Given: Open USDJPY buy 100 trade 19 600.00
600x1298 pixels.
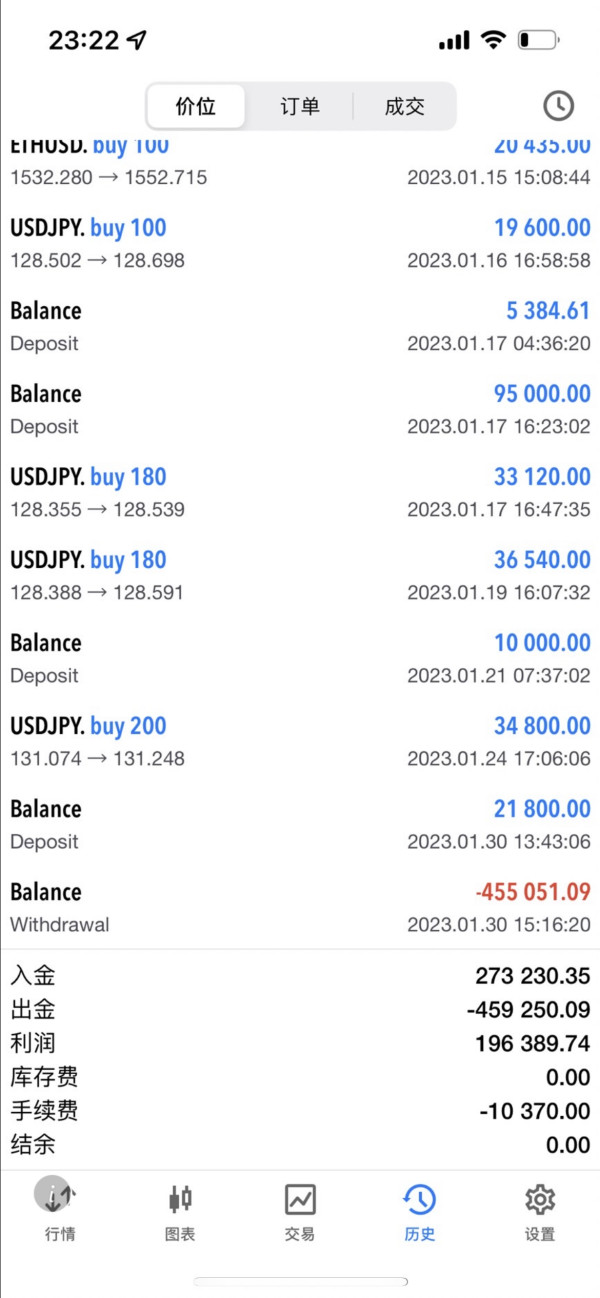Looking at the screenshot, I should click(300, 243).
